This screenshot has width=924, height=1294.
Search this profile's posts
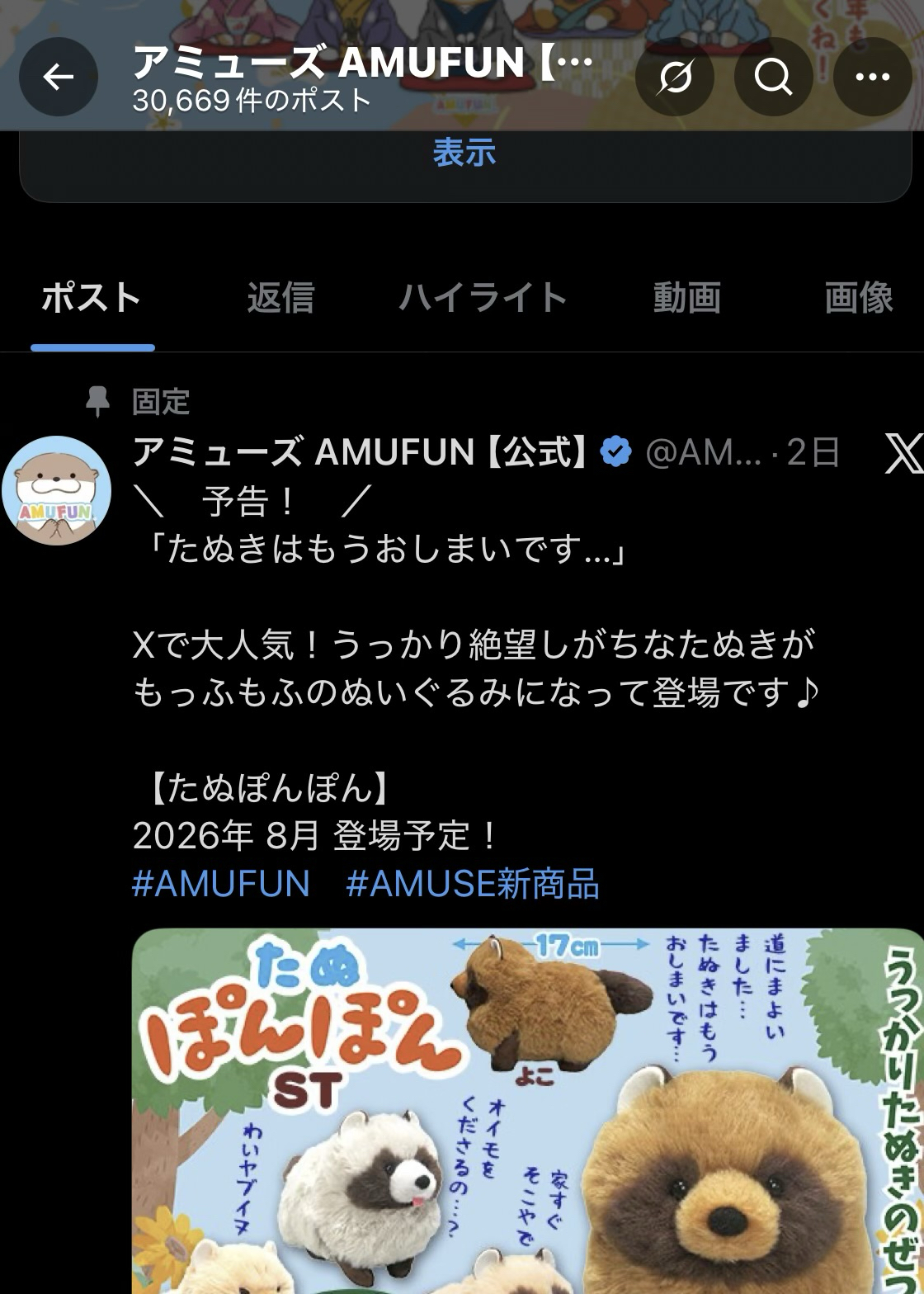(773, 78)
